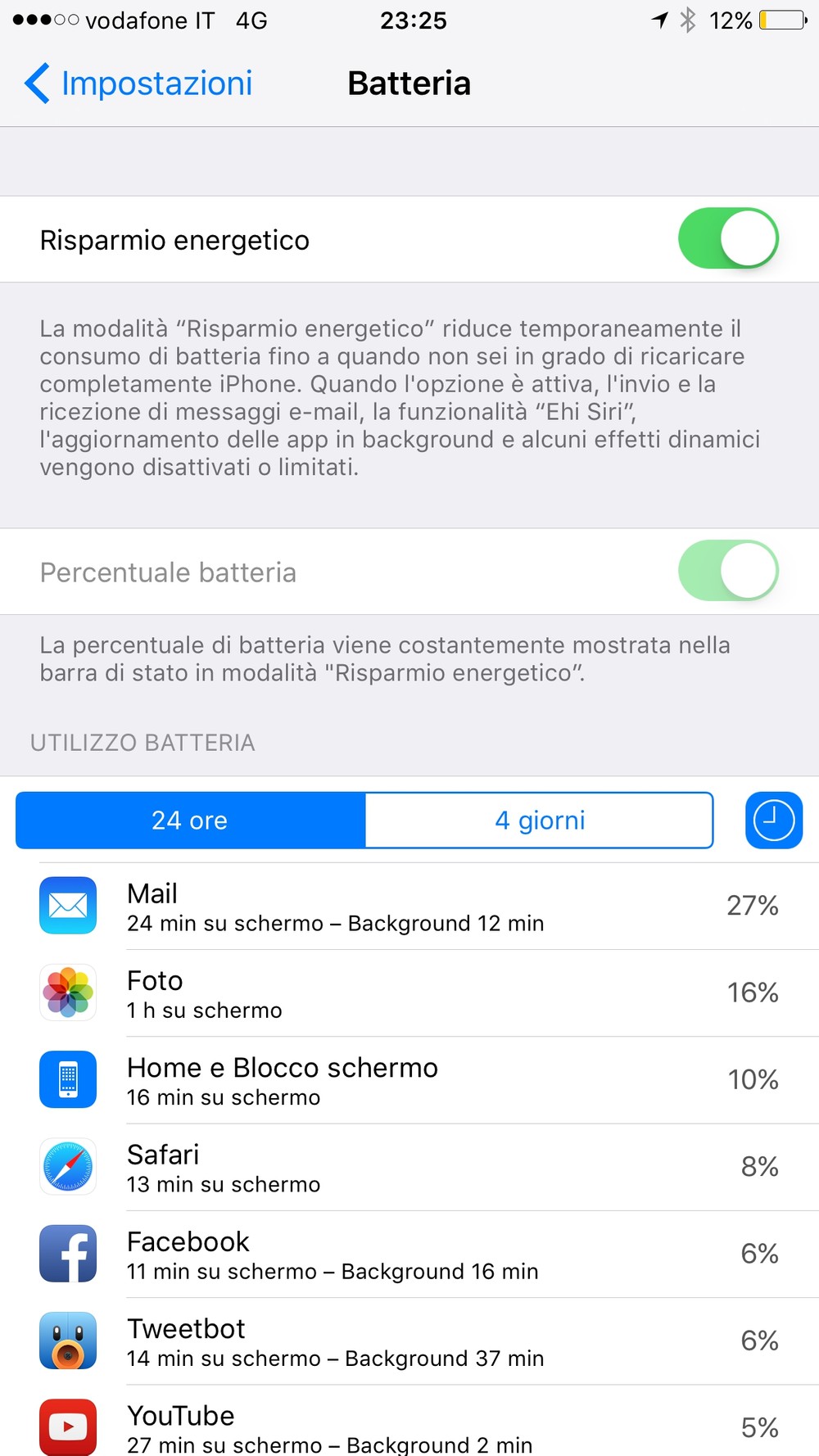The height and width of the screenshot is (1456, 819).
Task: Turn off Risparmio energetico
Action: 728,239
